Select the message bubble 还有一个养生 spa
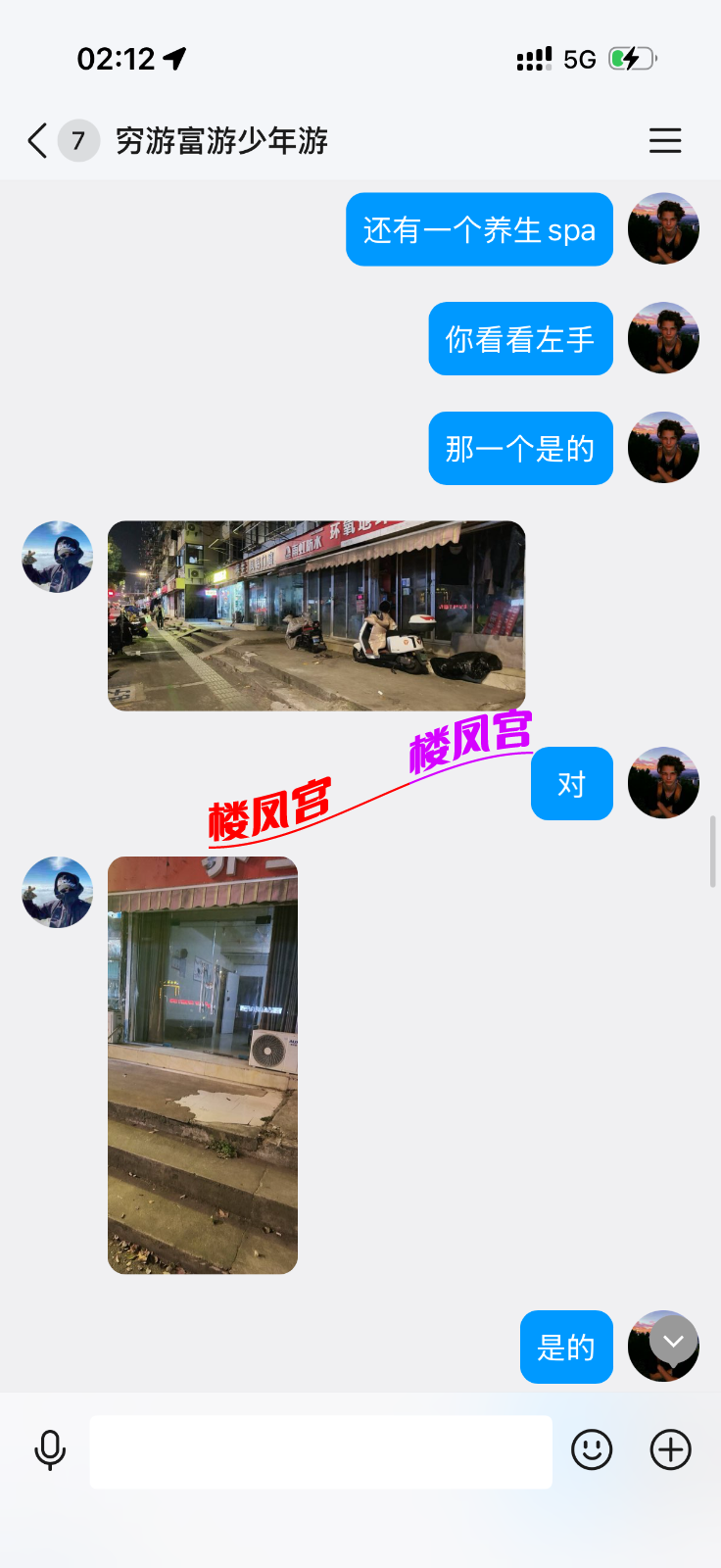 (x=478, y=229)
